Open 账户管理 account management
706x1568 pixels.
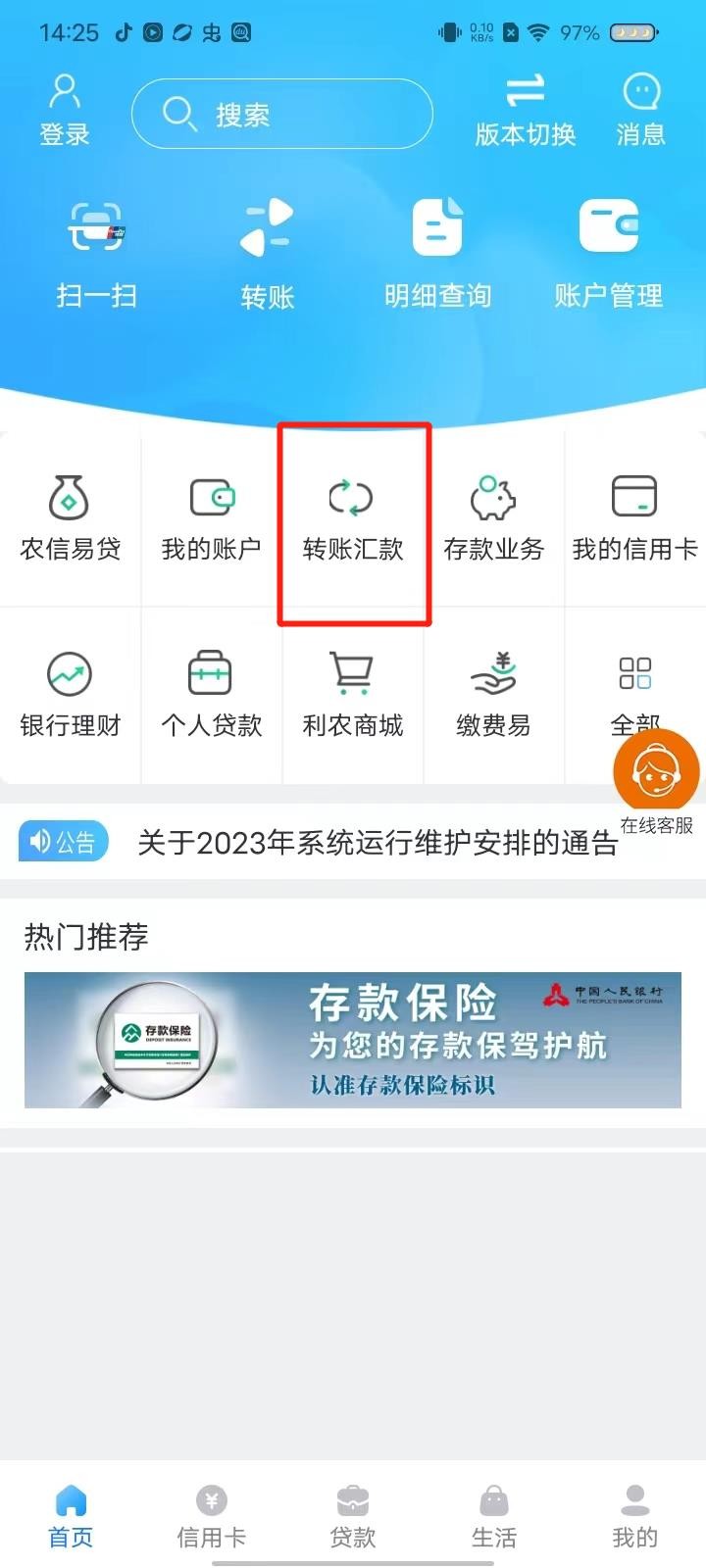pos(610,250)
